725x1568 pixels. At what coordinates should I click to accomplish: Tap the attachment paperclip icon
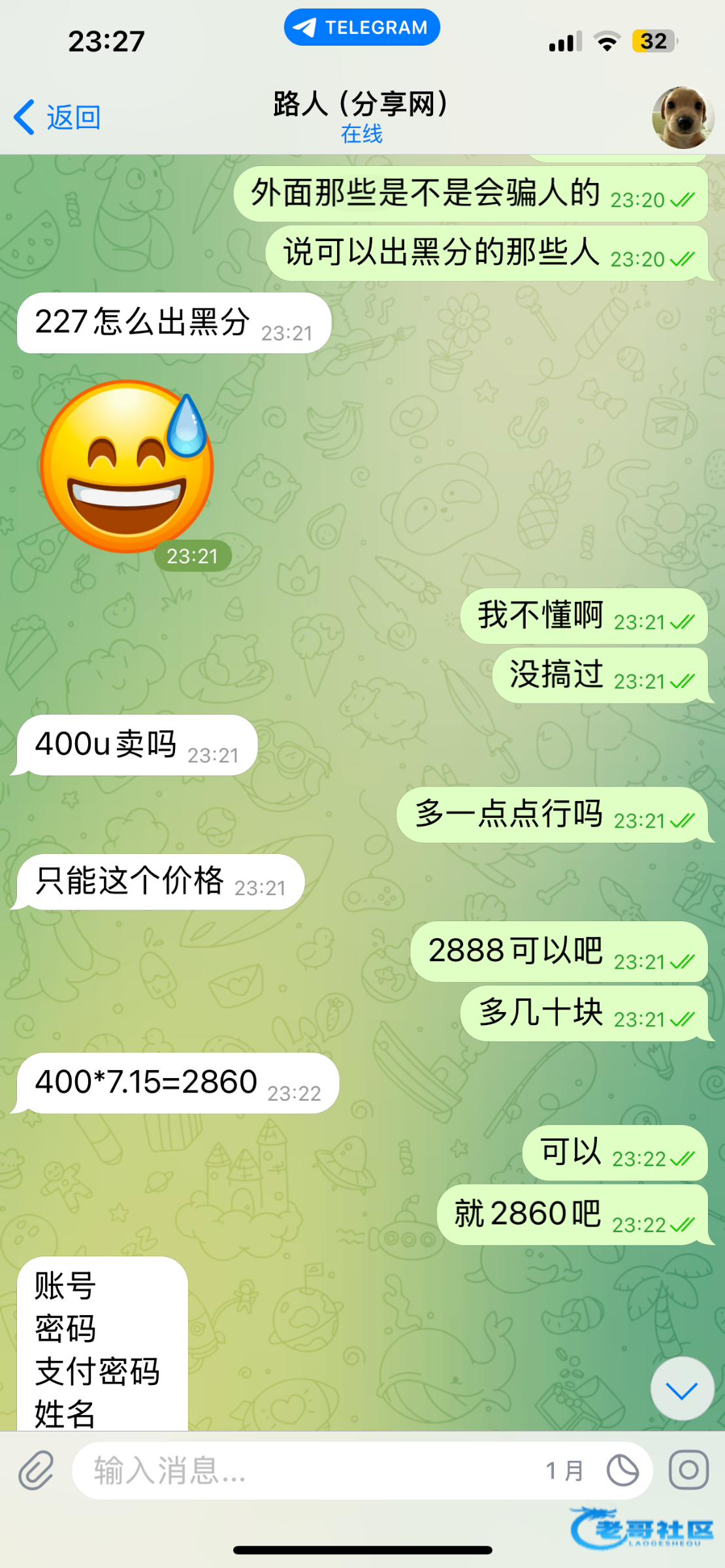pos(36,1470)
